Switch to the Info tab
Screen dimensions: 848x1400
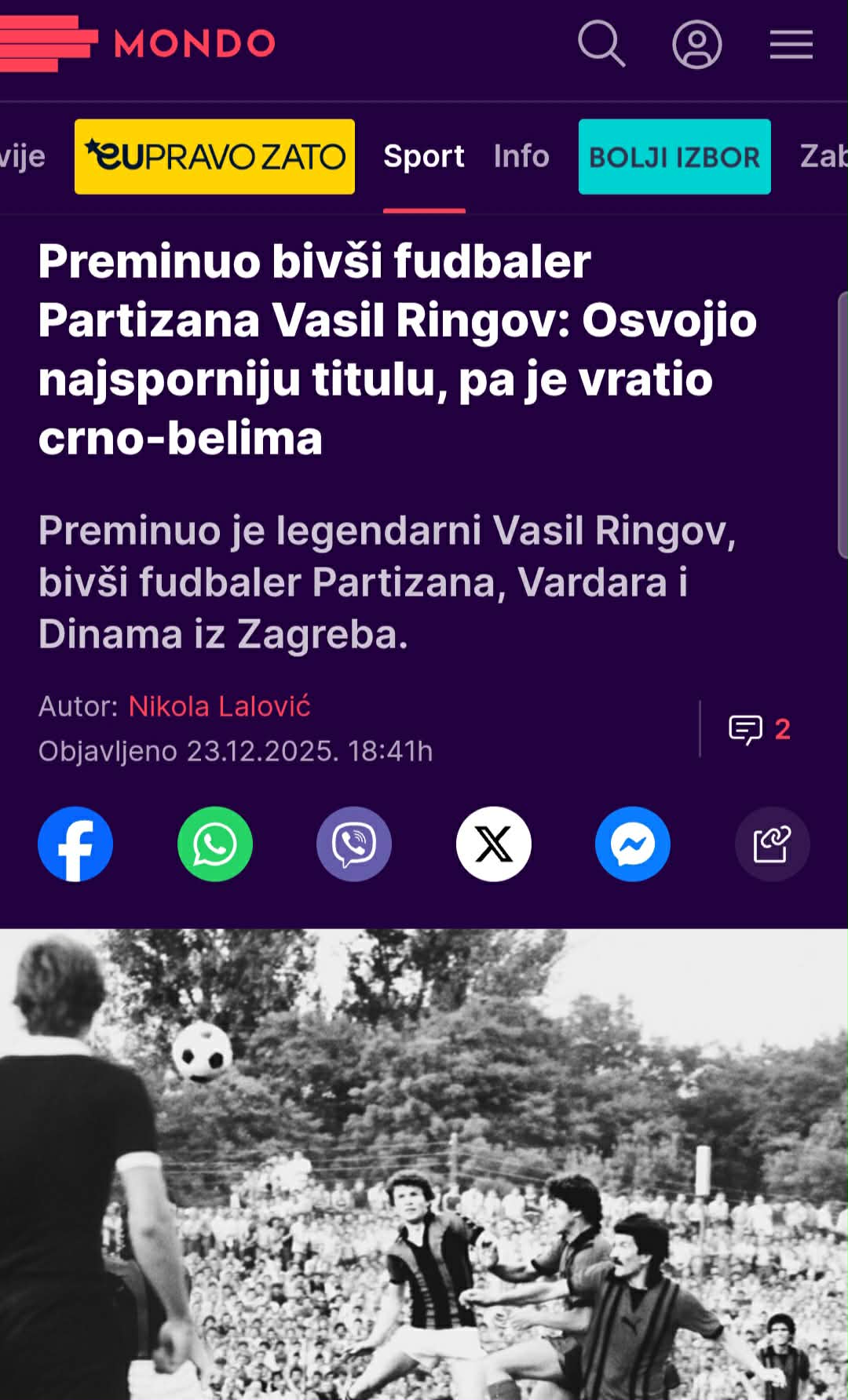(521, 157)
